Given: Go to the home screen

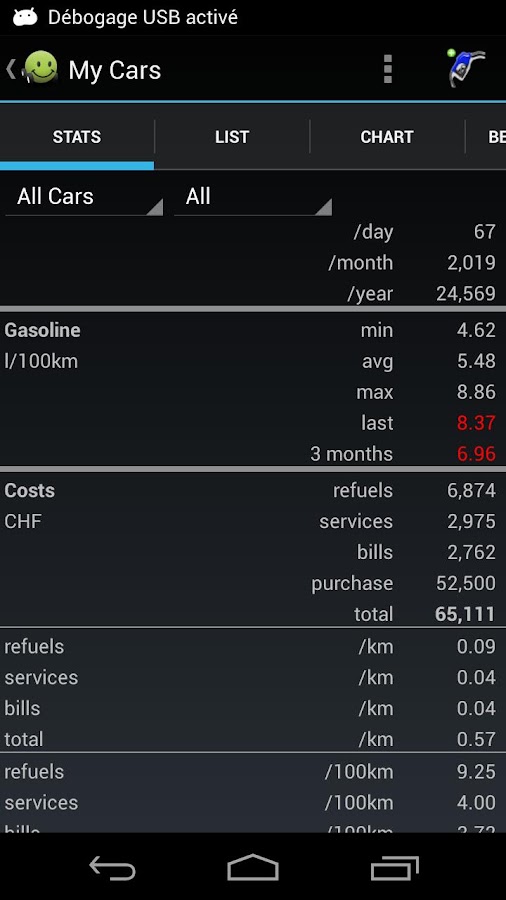Looking at the screenshot, I should [252, 867].
